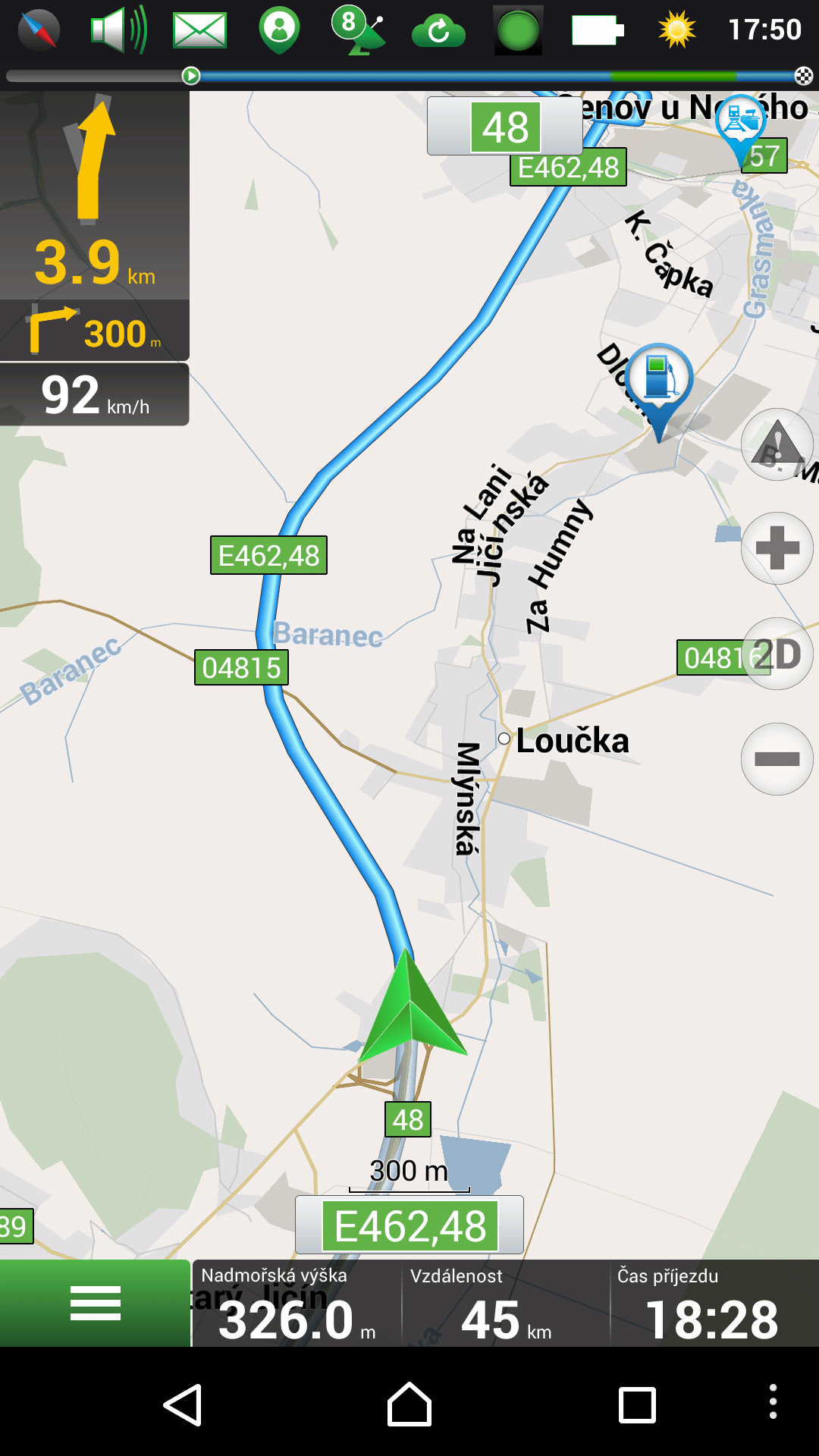Tap the Vzdálenost distance panel
Screen dimensions: 819x1456
(506, 1303)
